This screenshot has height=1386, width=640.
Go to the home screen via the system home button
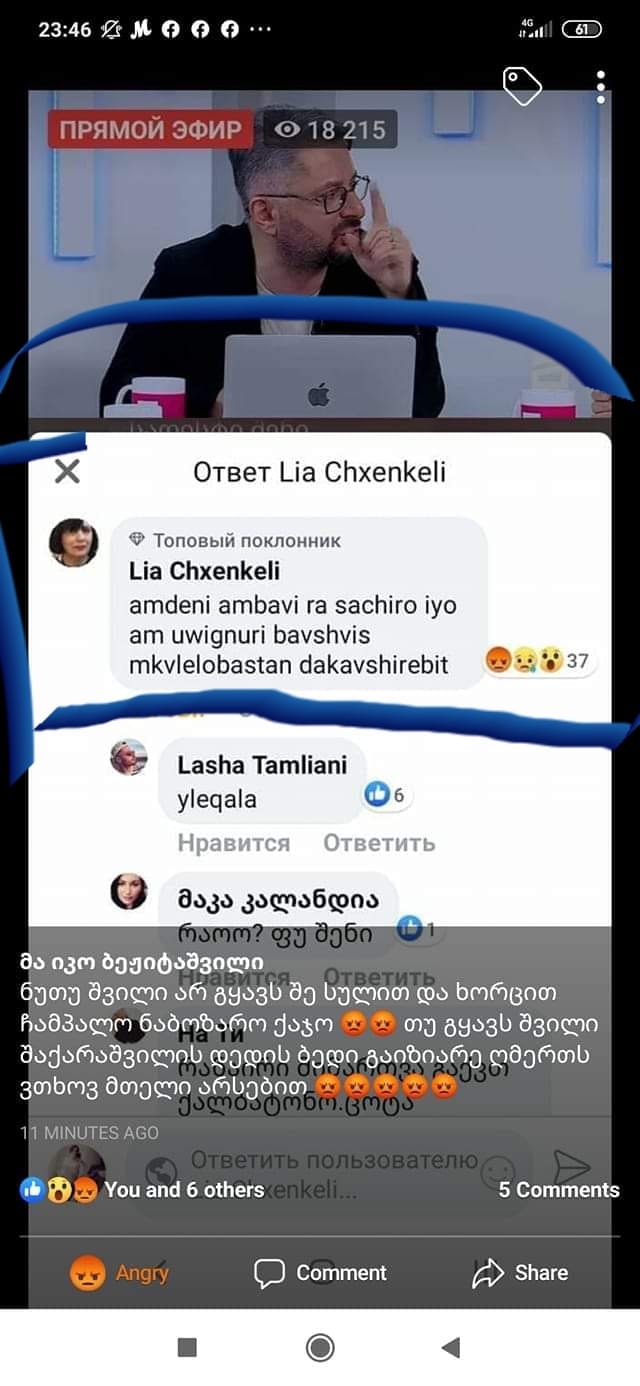(320, 1348)
